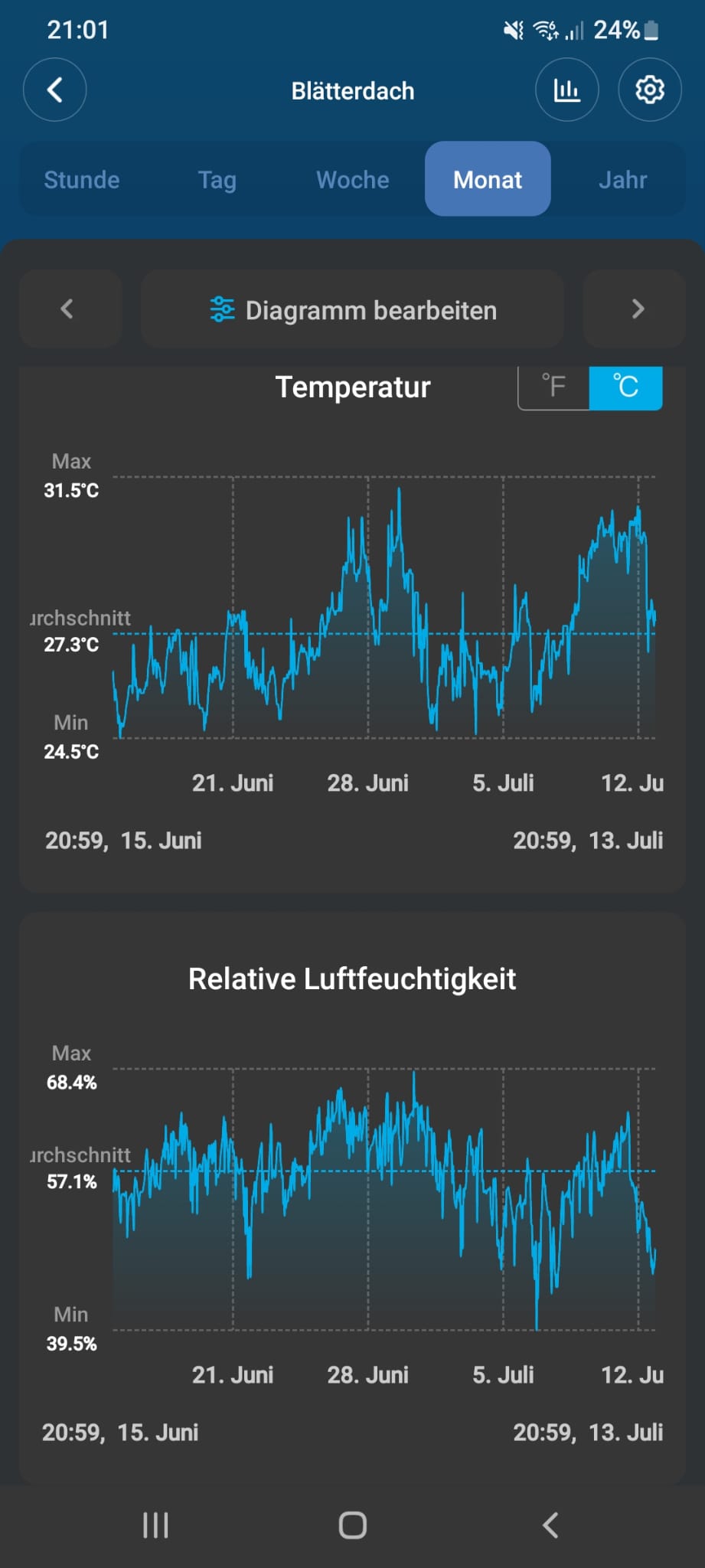Viewport: 705px width, 1568px height.
Task: Switch temperature unit to °F
Action: (554, 387)
